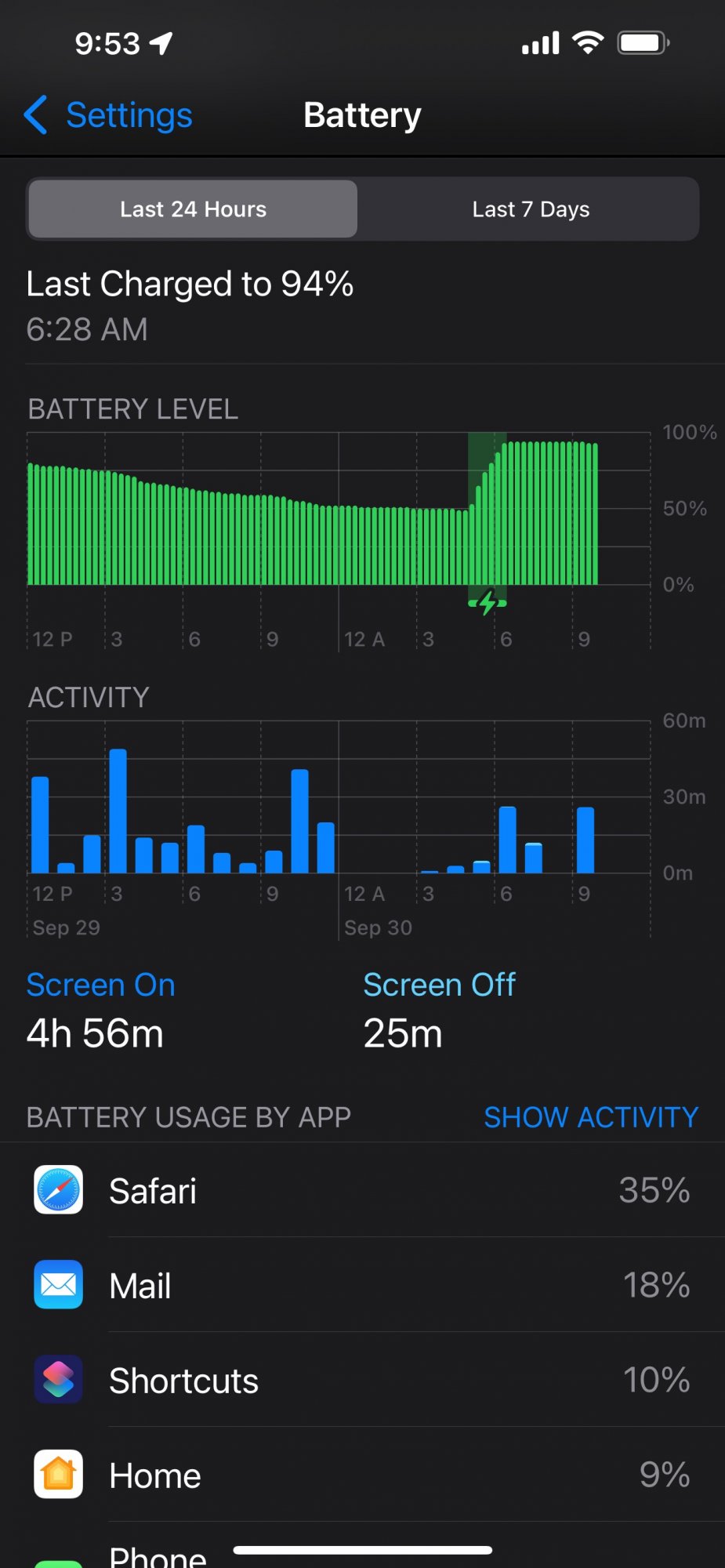Tap Show Activity link
Screen dimensions: 725x1568
(591, 1116)
